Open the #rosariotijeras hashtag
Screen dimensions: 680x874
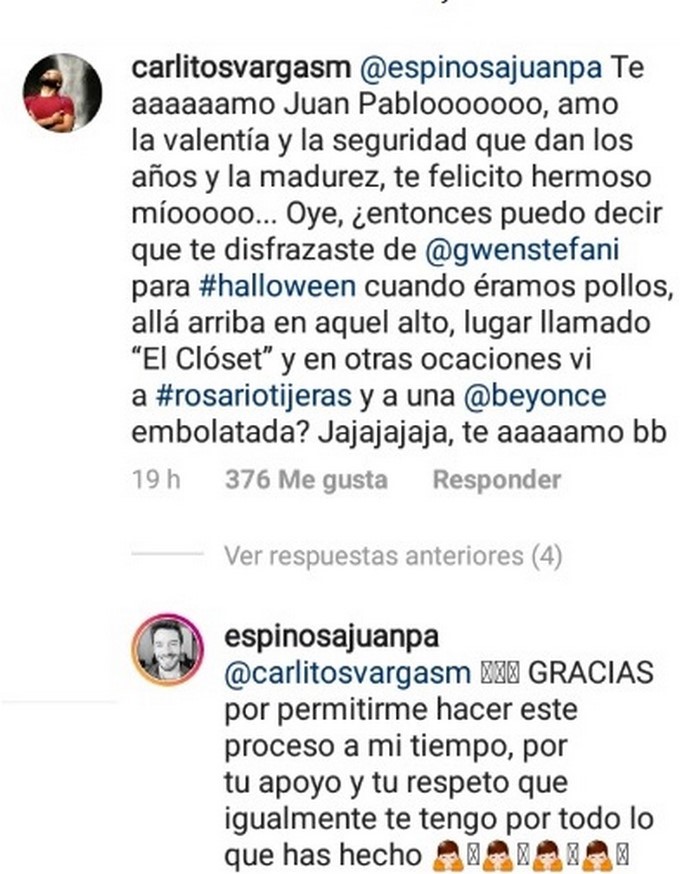254,395
